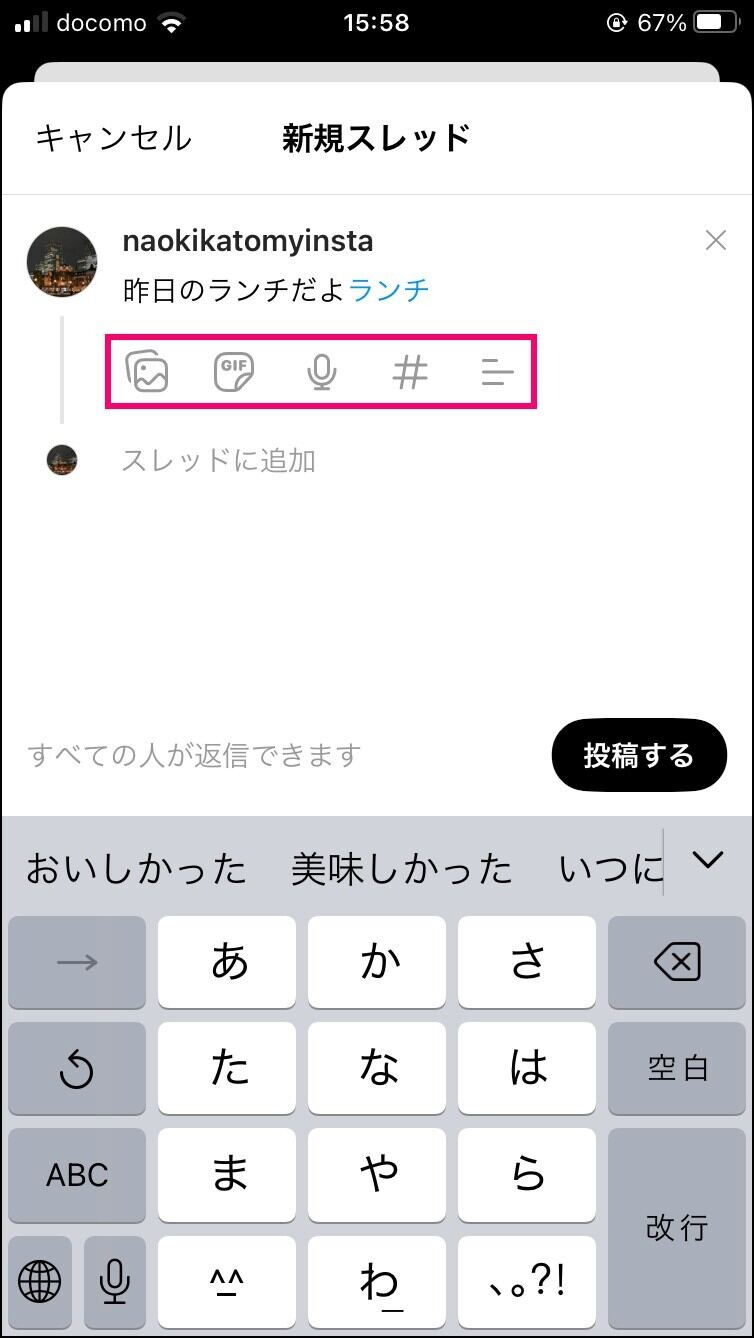Attach a photo with the image icon
The width and height of the screenshot is (754, 1338).
click(147, 372)
